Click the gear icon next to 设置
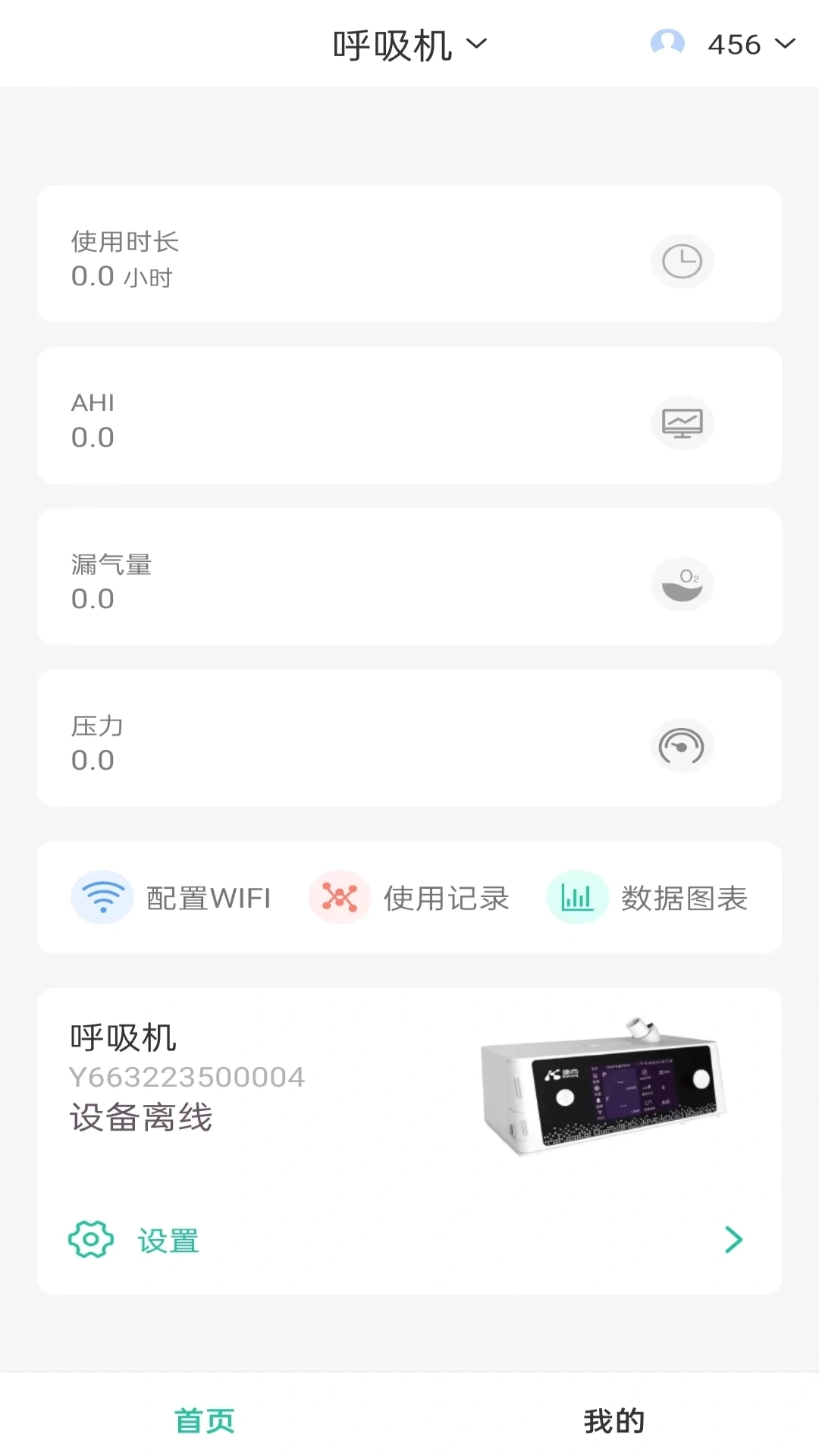 click(x=90, y=1240)
